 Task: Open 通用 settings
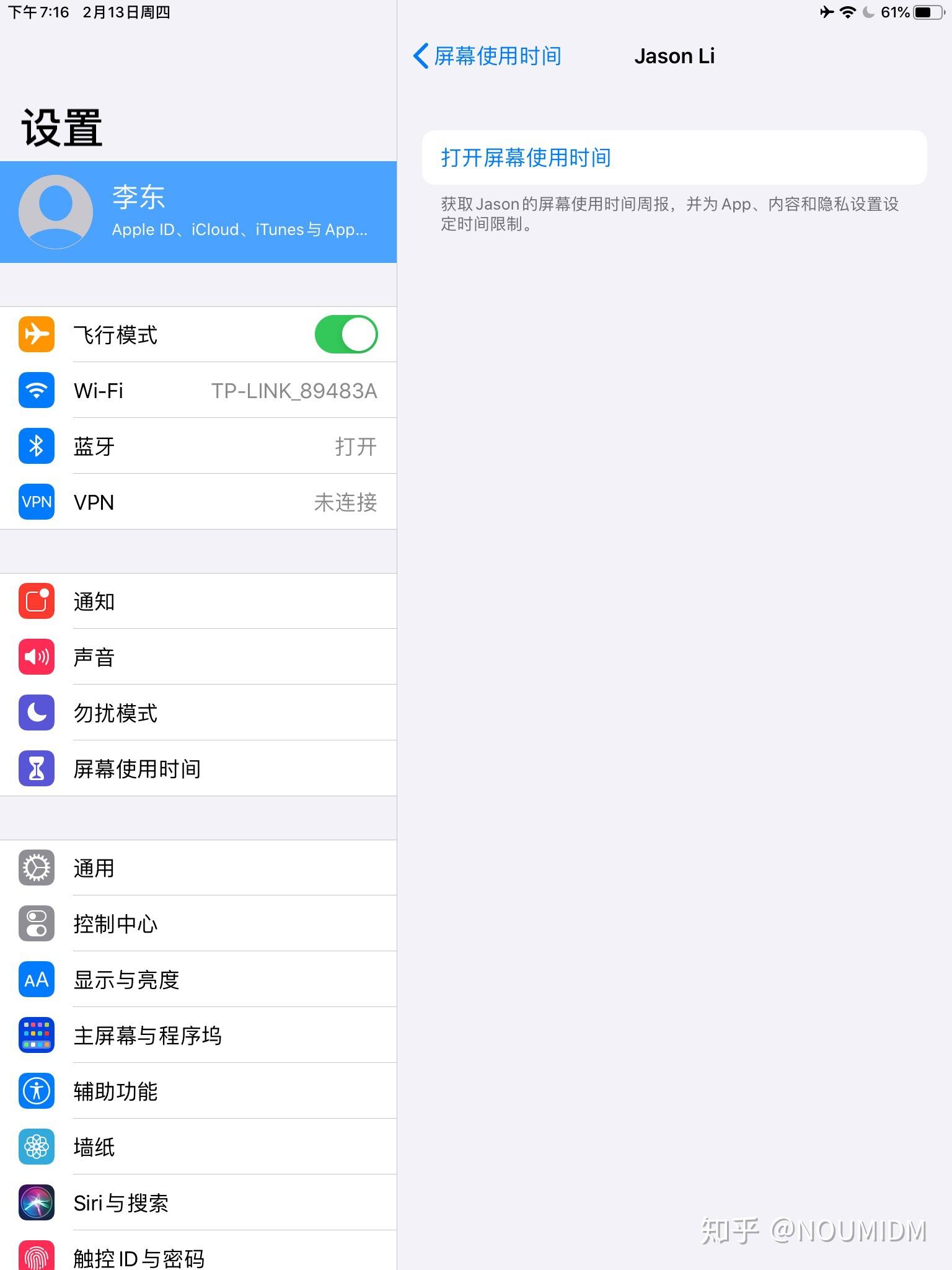pyautogui.click(x=198, y=868)
